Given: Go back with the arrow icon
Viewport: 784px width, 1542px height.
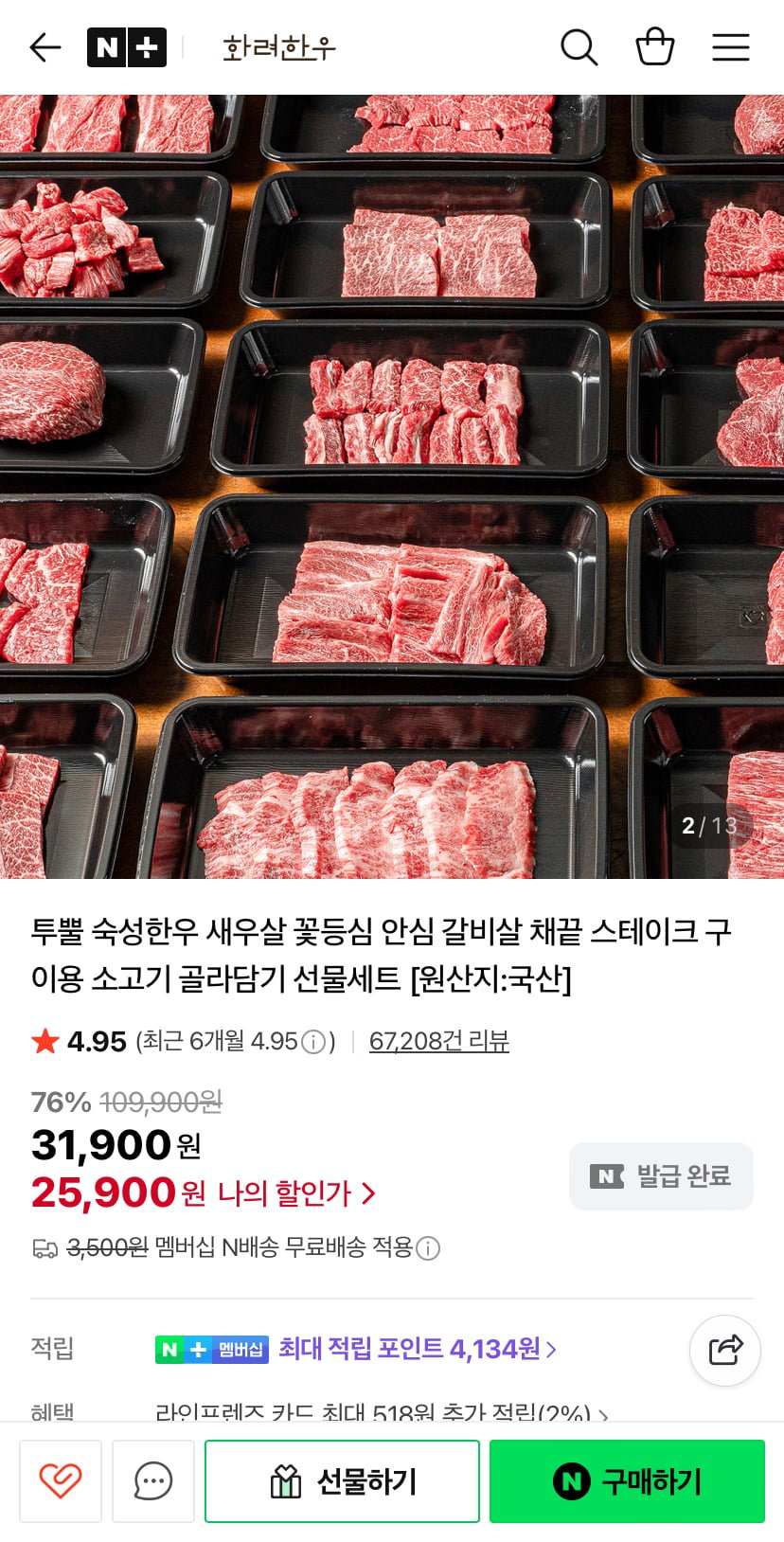Looking at the screenshot, I should [45, 47].
